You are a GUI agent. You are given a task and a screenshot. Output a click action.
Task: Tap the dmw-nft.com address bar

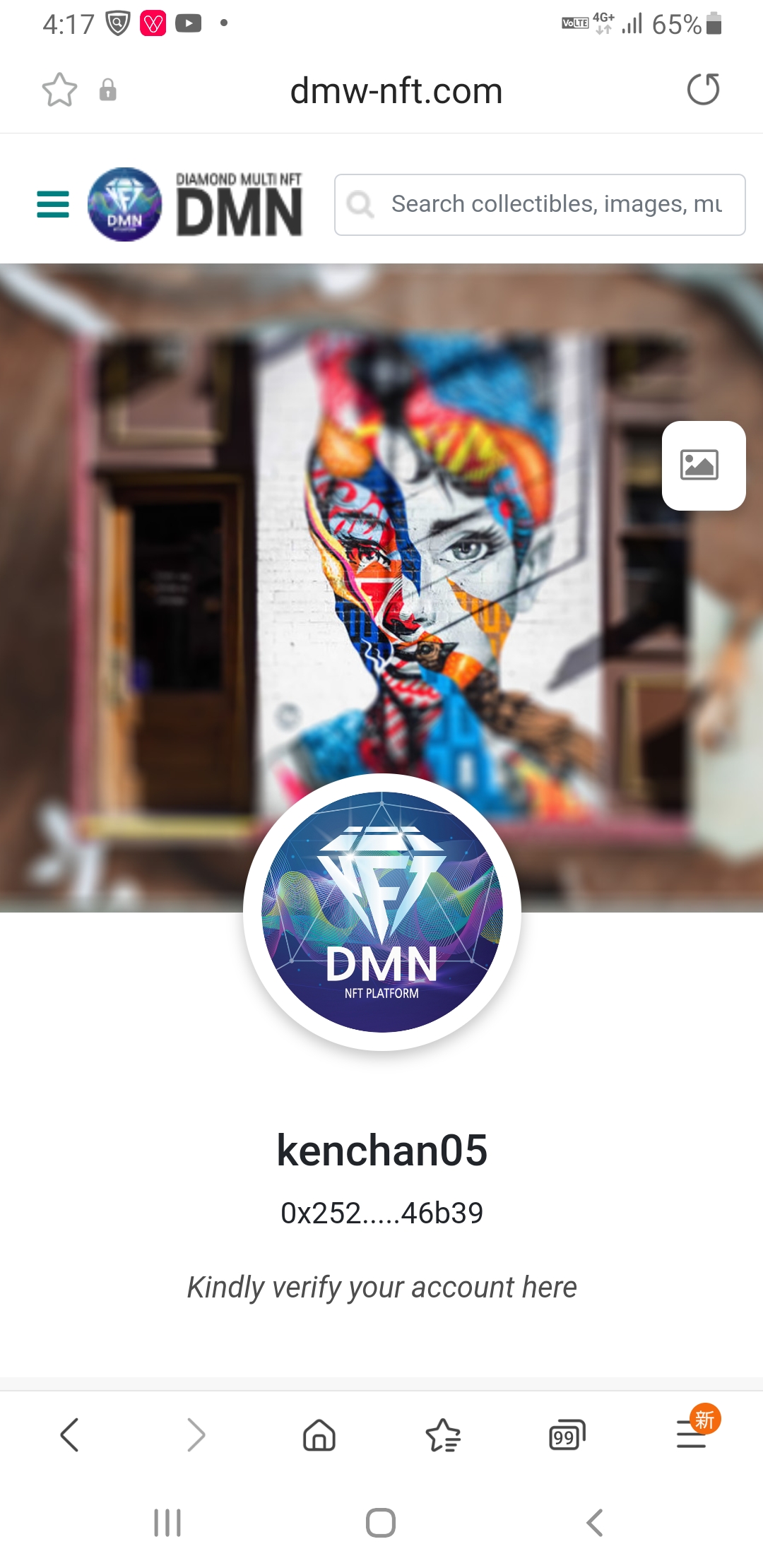[x=396, y=91]
